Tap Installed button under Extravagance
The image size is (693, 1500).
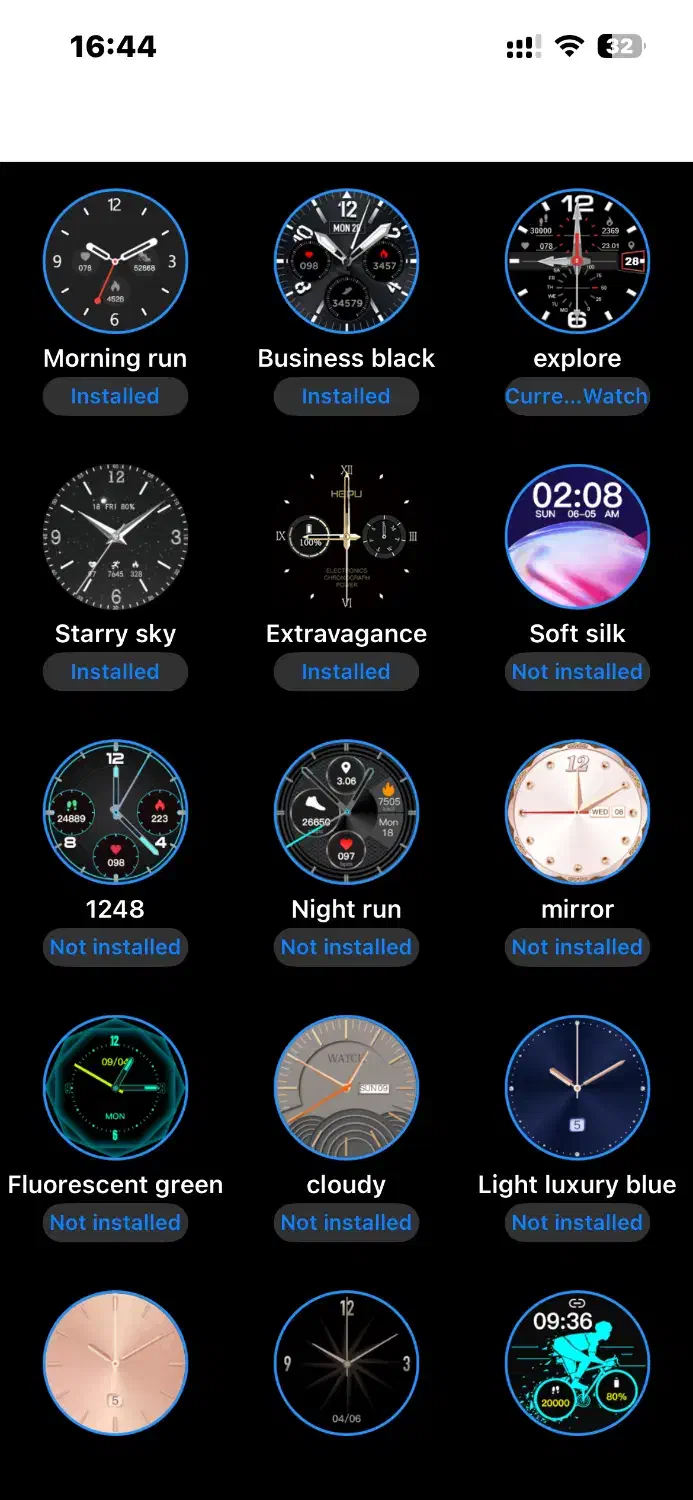[346, 672]
